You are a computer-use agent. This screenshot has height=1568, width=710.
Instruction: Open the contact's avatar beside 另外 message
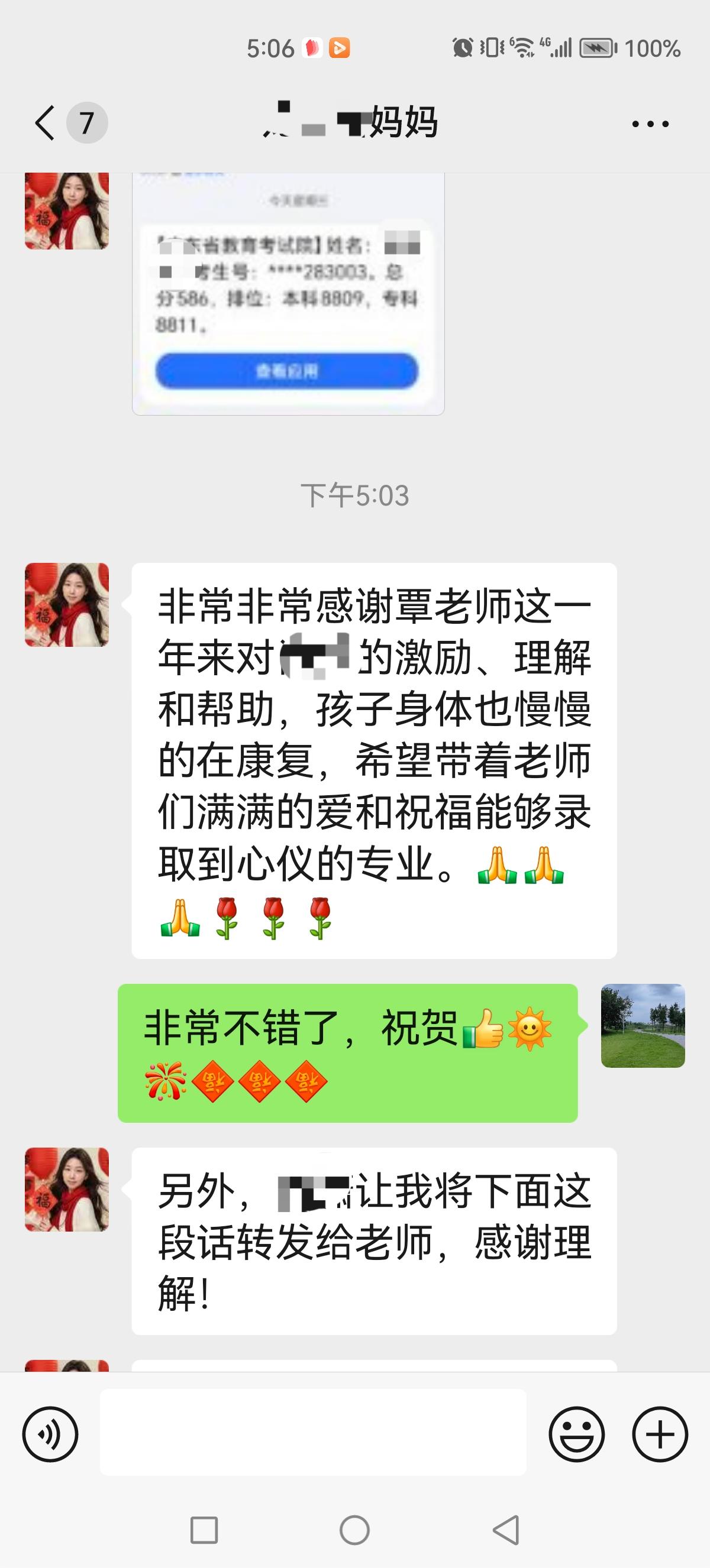[x=67, y=1190]
